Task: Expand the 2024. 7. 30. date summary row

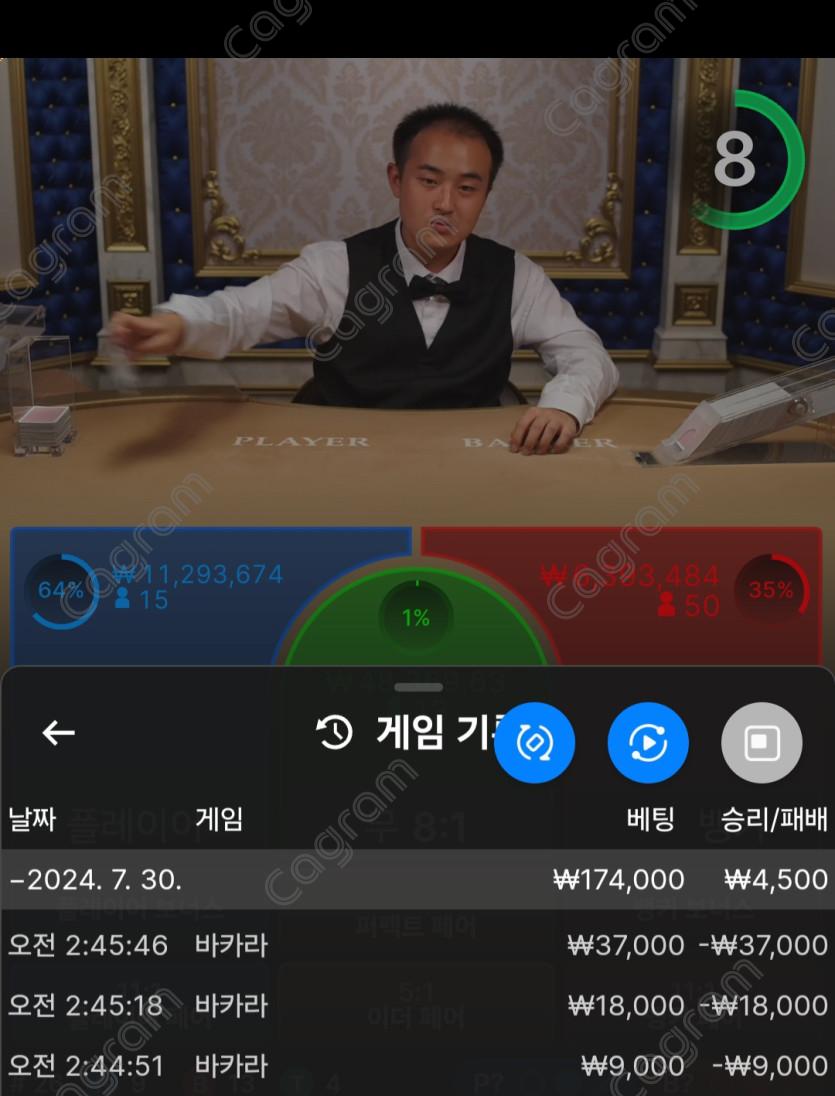Action: pos(417,880)
